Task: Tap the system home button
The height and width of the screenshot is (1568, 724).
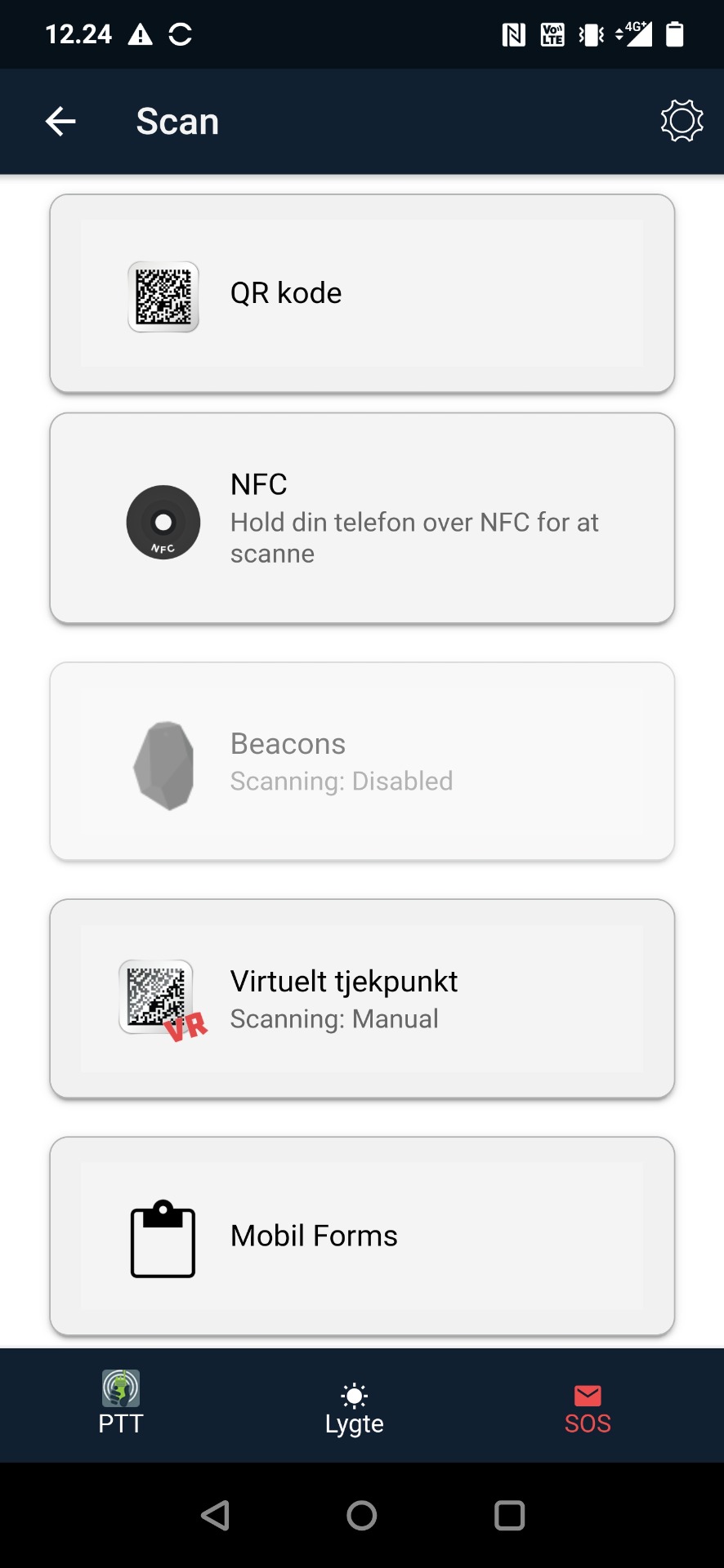Action: (x=361, y=1516)
